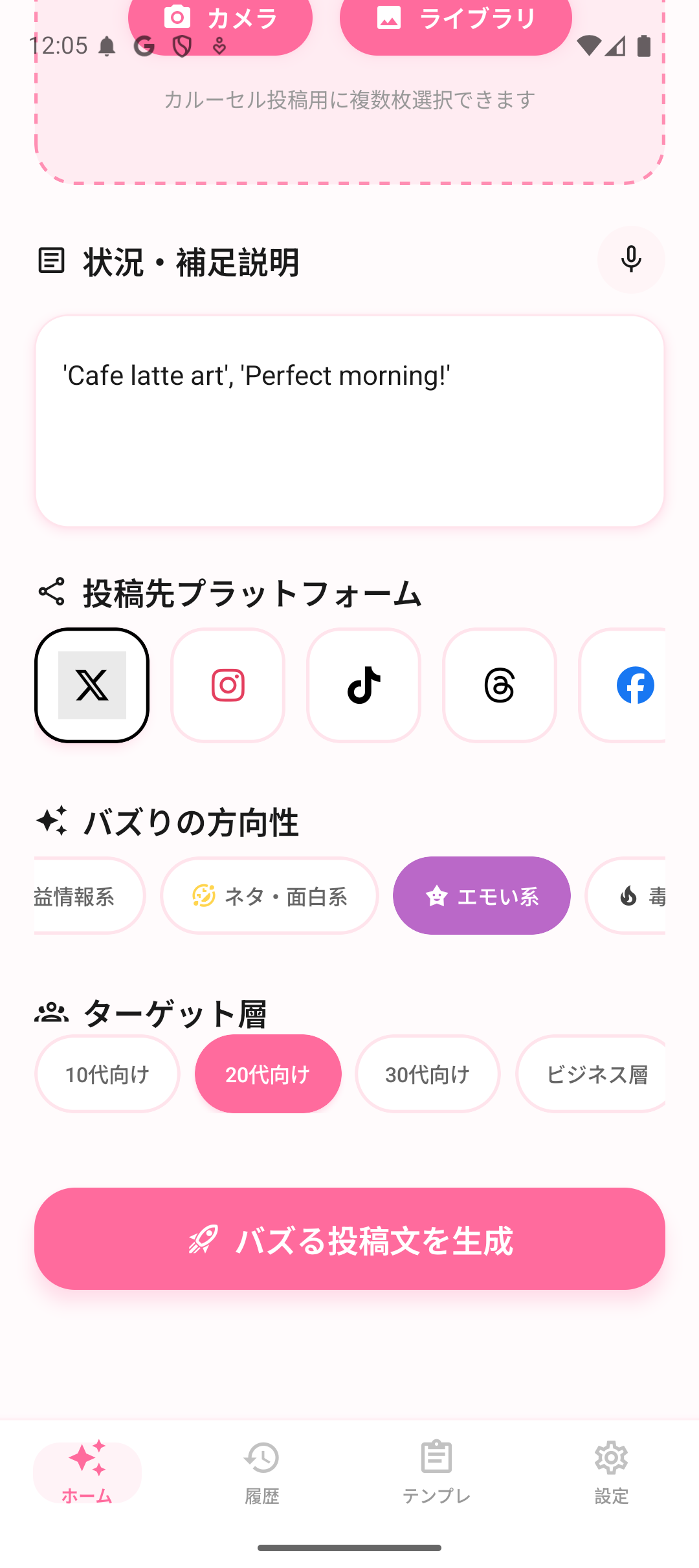Select the Instagram platform icon
This screenshot has width=699, height=1568.
coord(227,684)
